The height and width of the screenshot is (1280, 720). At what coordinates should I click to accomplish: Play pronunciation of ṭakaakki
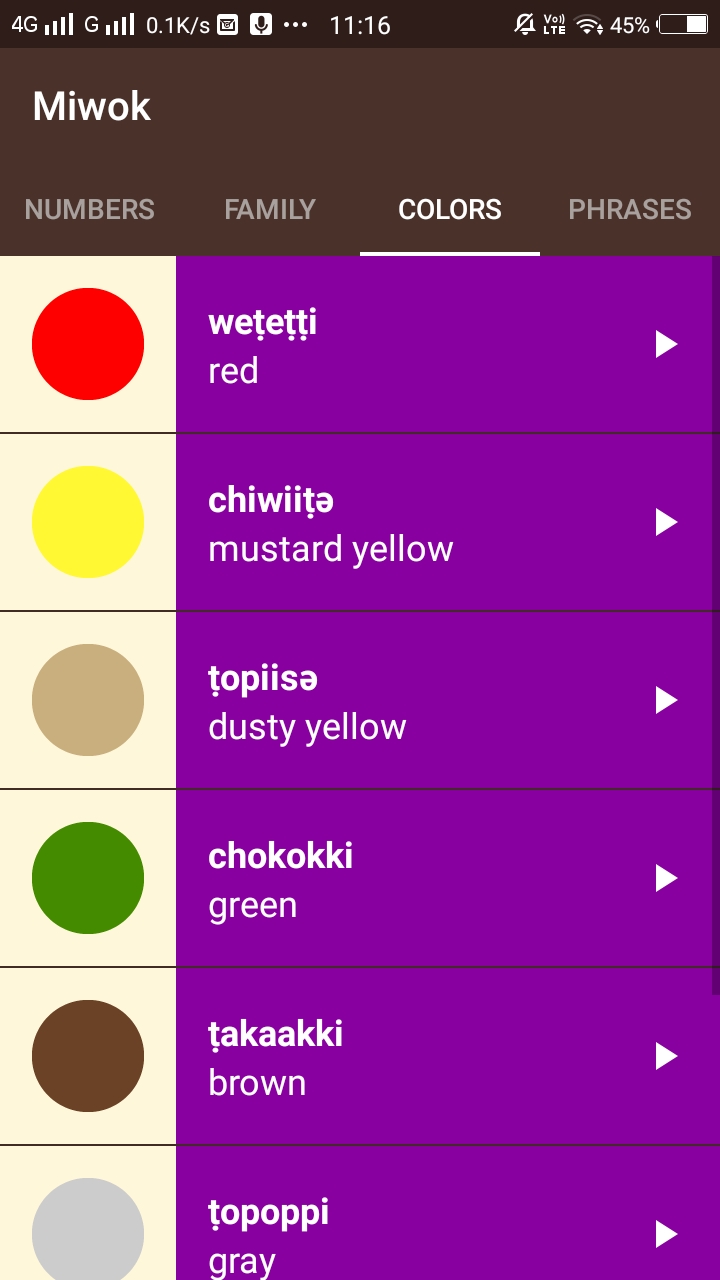click(x=666, y=1055)
